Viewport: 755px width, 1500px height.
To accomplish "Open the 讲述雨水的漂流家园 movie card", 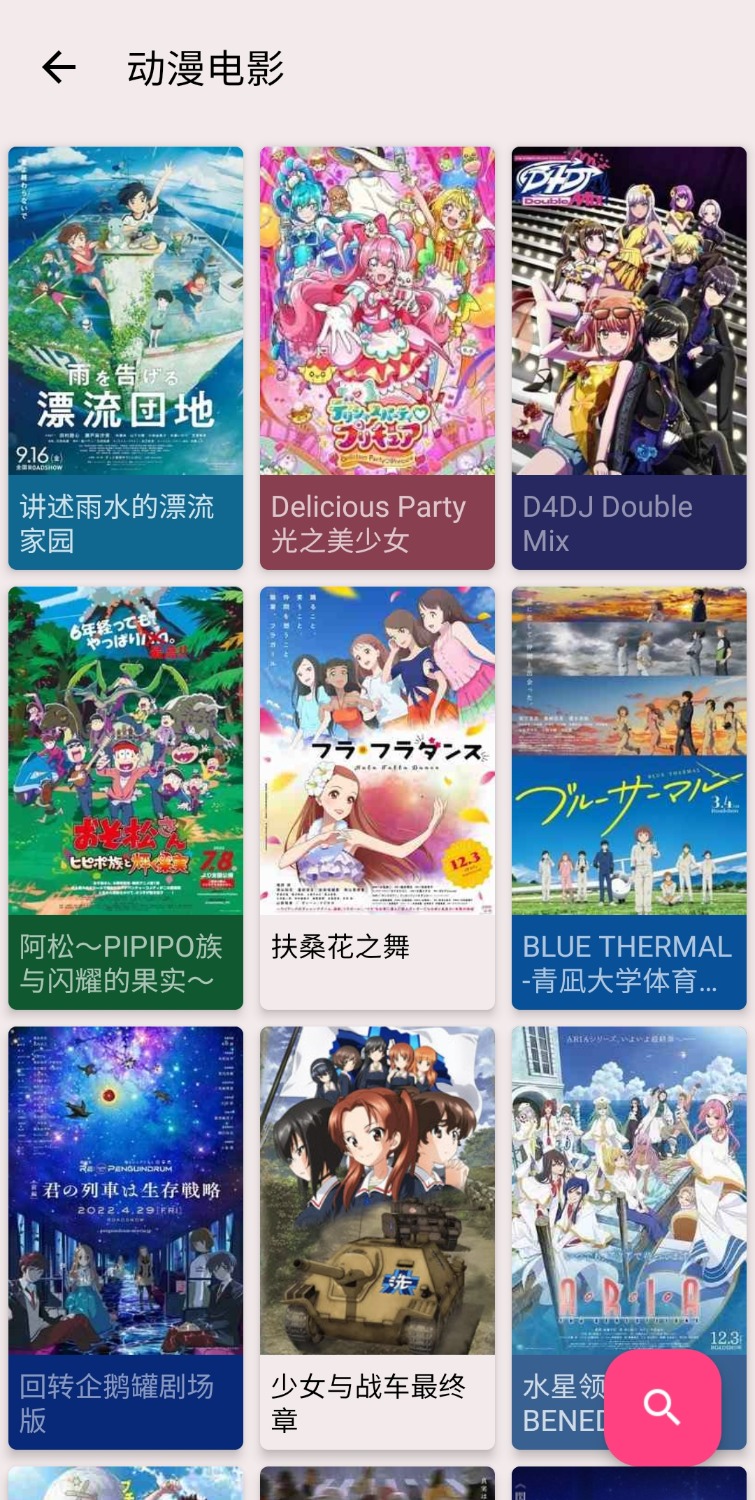I will [x=126, y=357].
